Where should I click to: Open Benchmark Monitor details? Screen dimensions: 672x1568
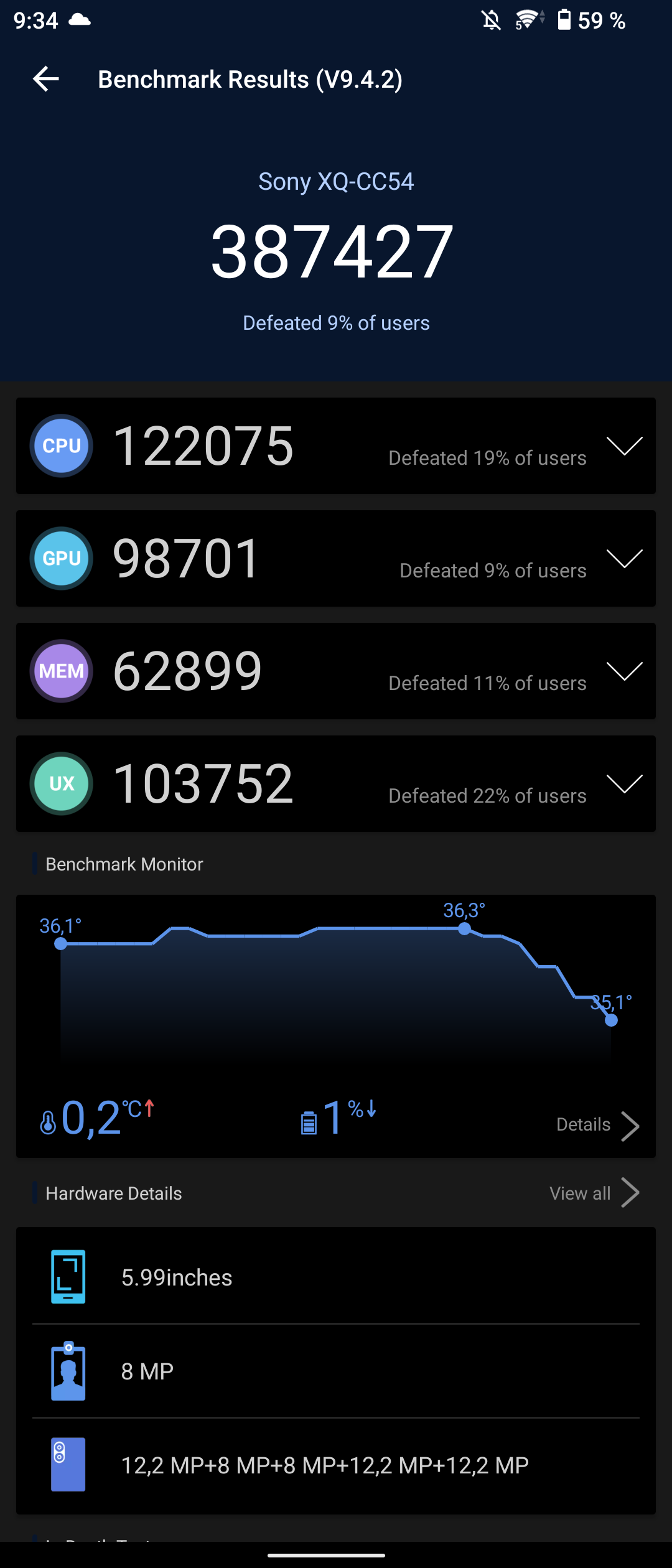coord(597,1125)
